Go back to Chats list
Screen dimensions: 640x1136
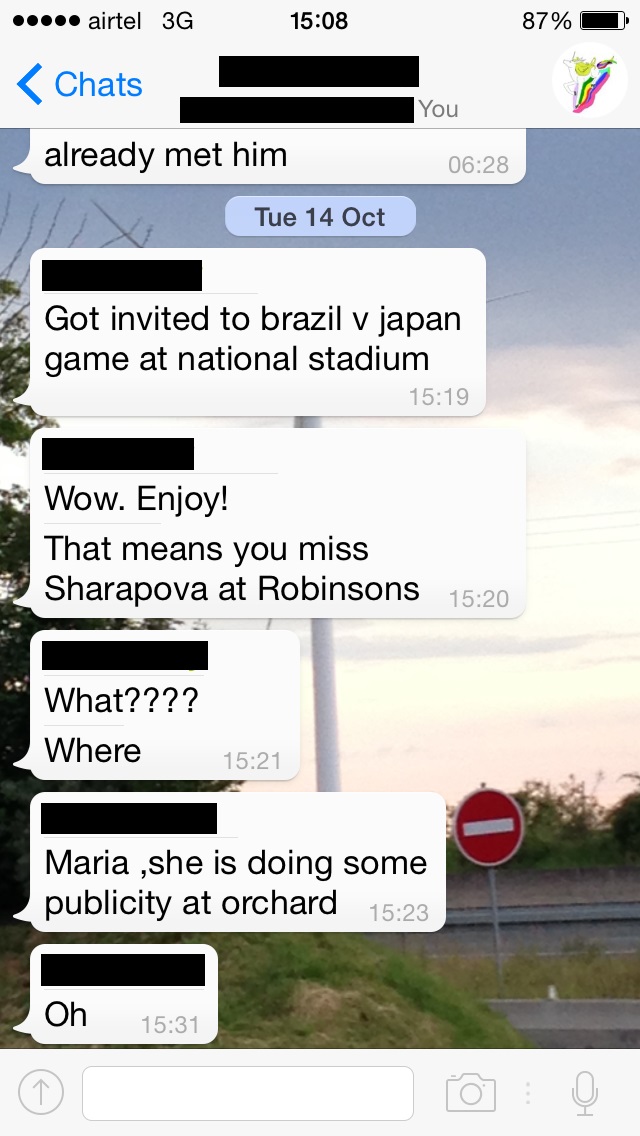pyautogui.click(x=80, y=85)
